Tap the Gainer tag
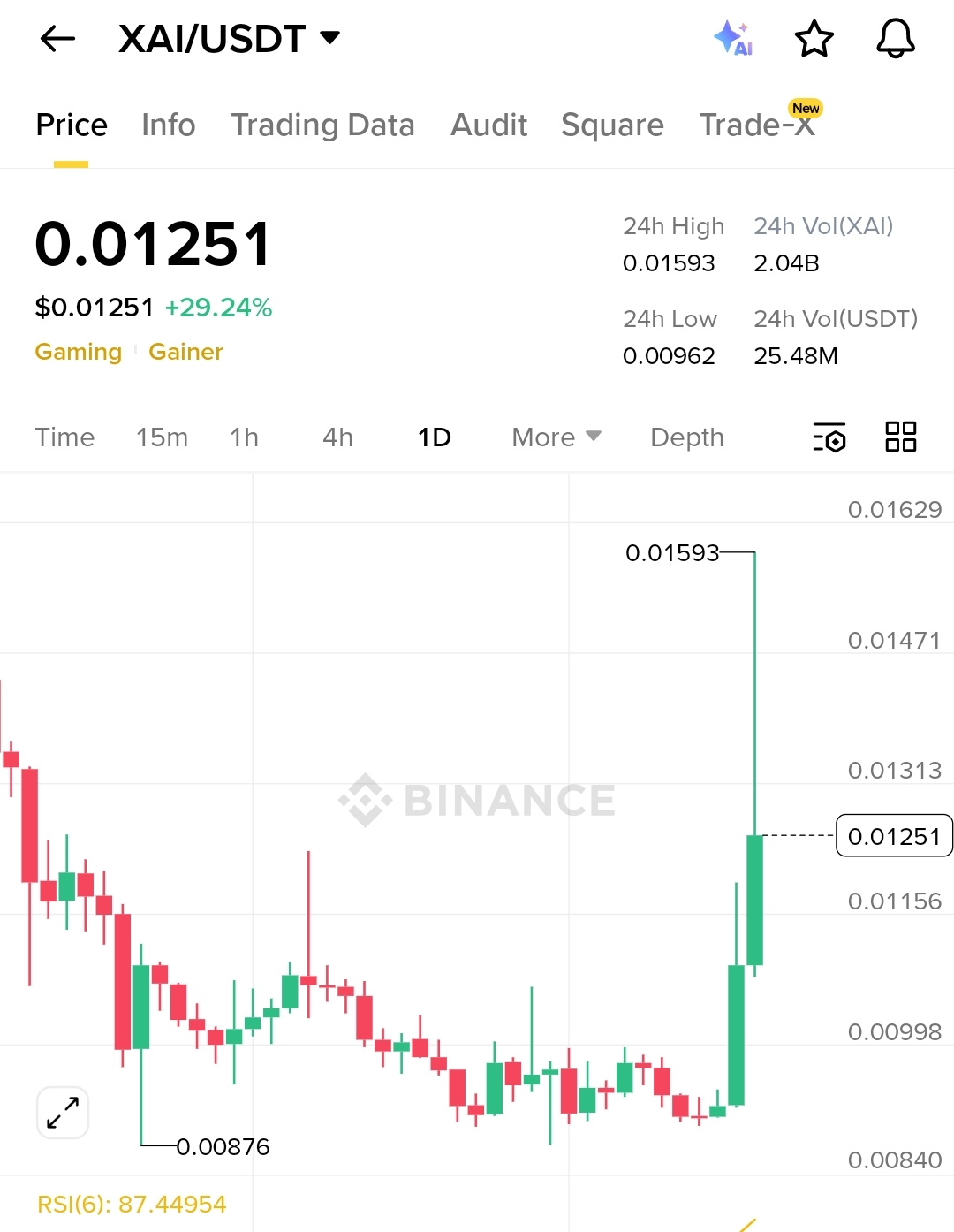 pos(185,352)
